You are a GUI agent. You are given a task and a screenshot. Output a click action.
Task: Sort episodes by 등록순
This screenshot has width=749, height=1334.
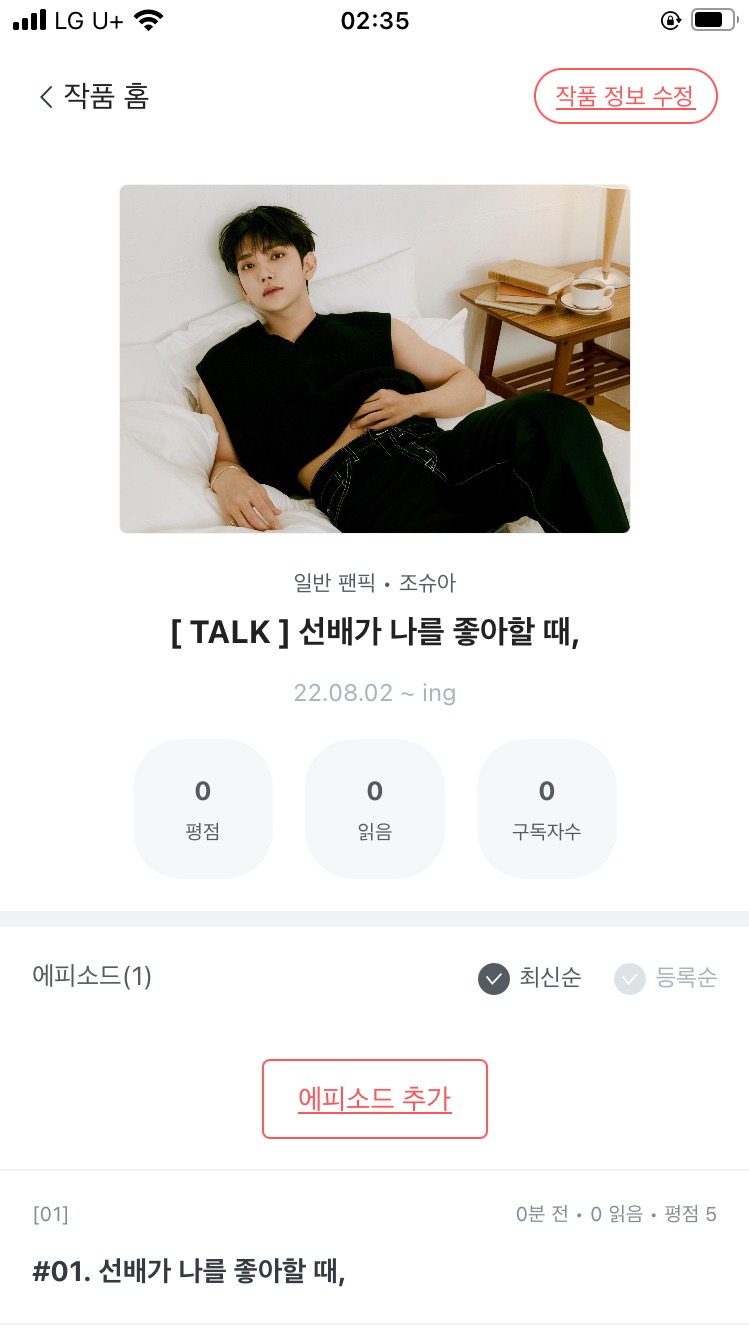(666, 978)
